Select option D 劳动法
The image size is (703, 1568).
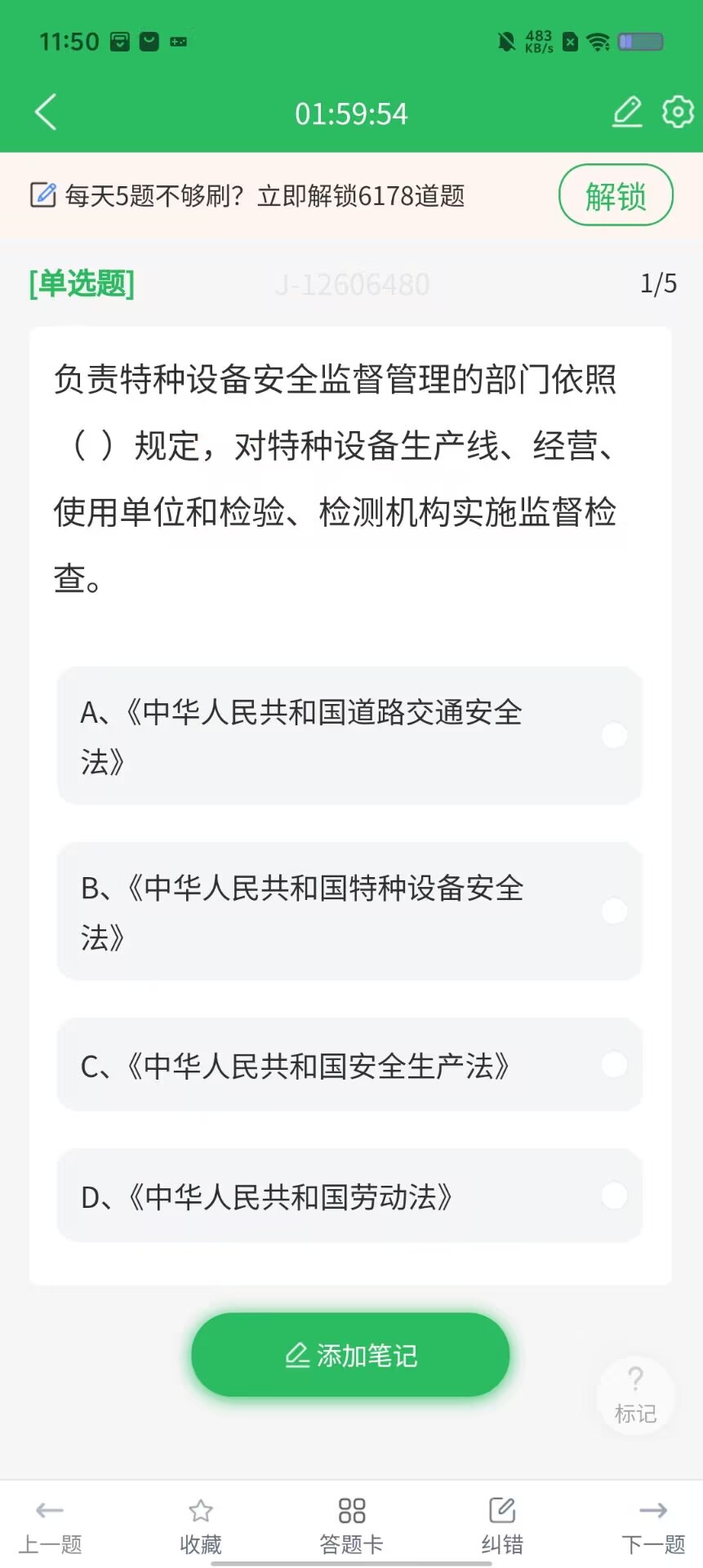349,1196
